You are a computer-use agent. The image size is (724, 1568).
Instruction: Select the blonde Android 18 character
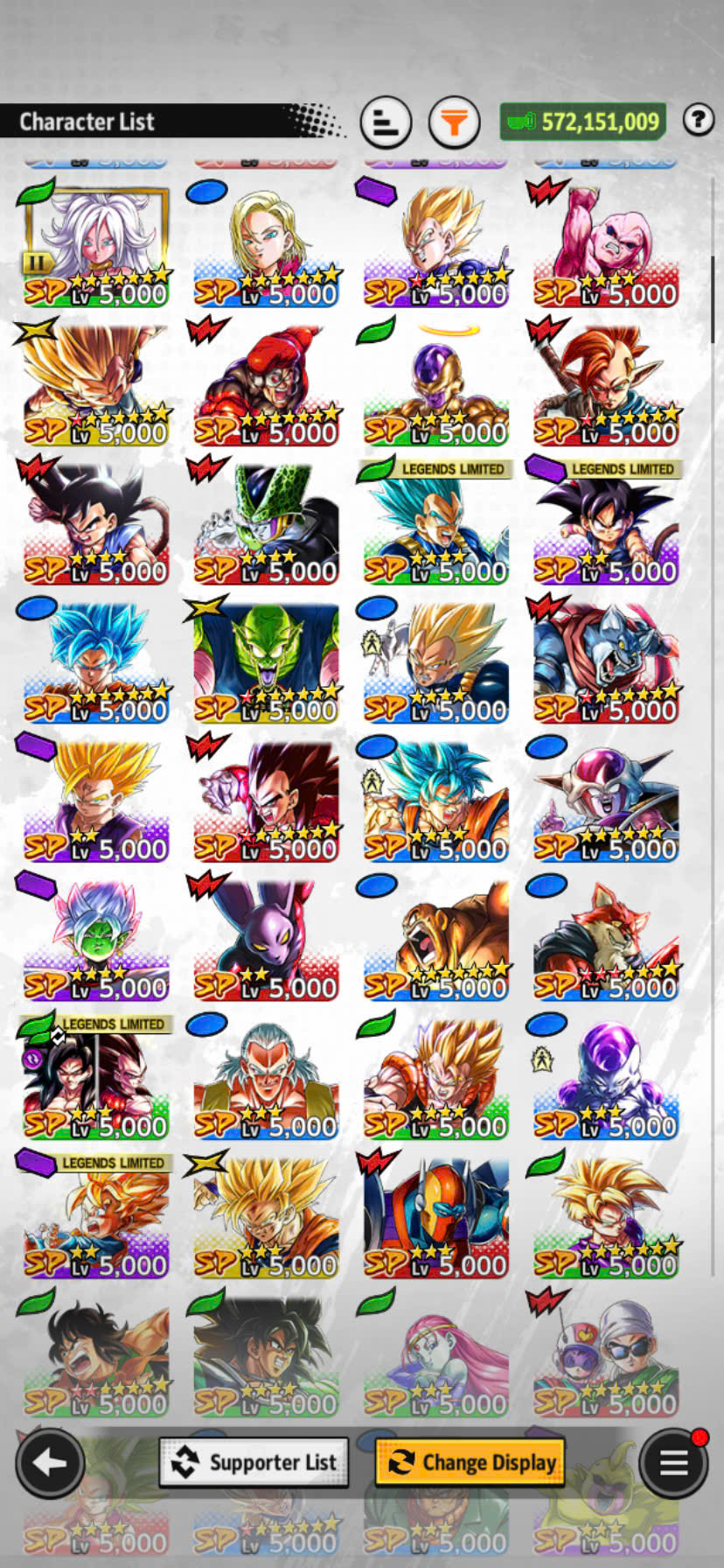coord(266,243)
